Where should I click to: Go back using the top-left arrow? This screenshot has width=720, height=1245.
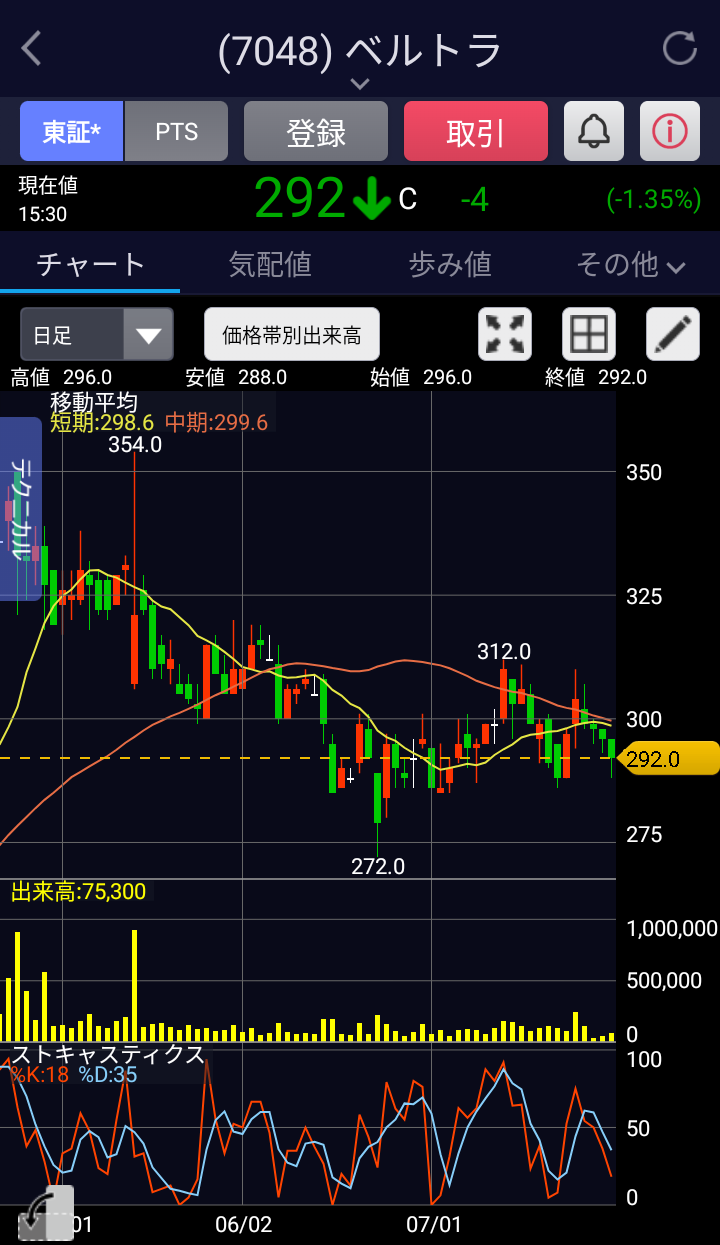pyautogui.click(x=32, y=48)
